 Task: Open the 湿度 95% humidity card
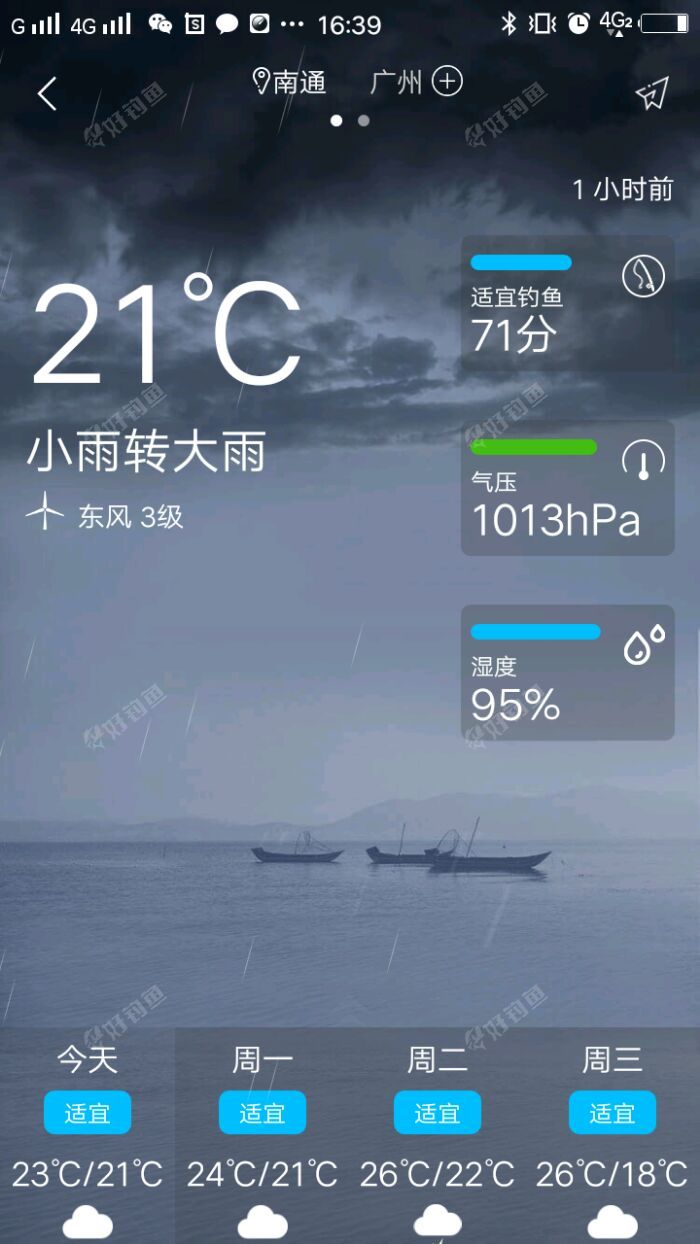(567, 673)
